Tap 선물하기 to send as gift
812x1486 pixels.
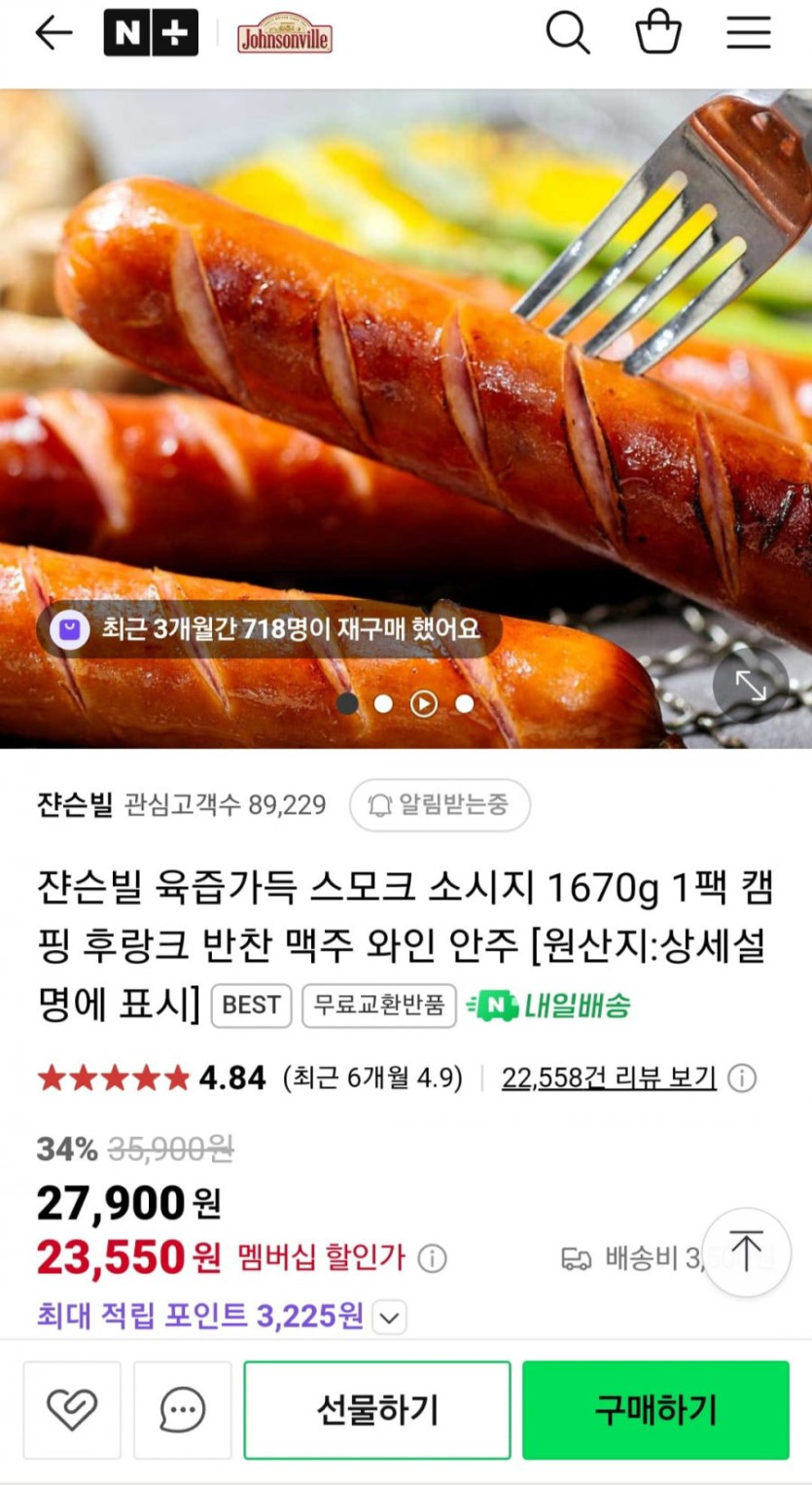377,1410
